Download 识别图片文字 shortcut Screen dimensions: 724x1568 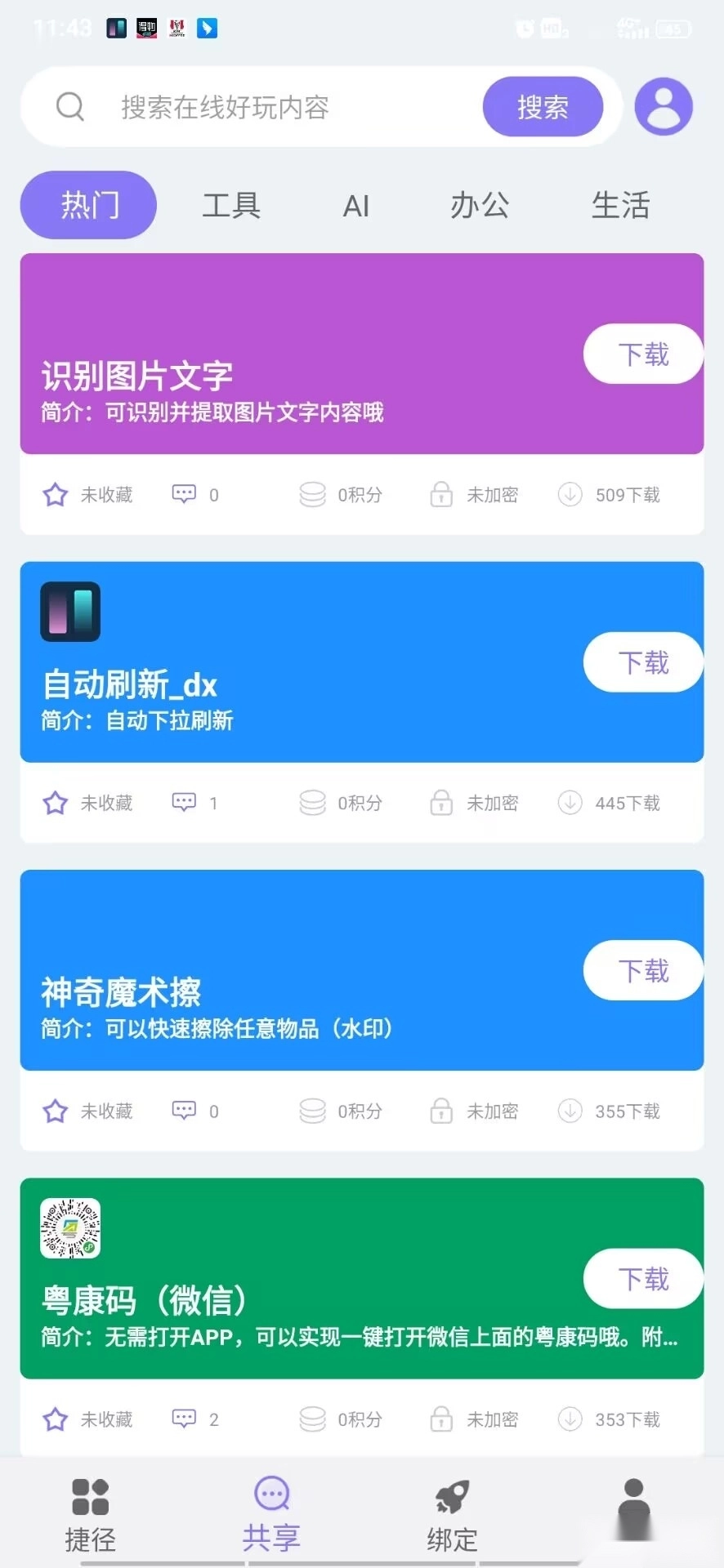(x=643, y=354)
